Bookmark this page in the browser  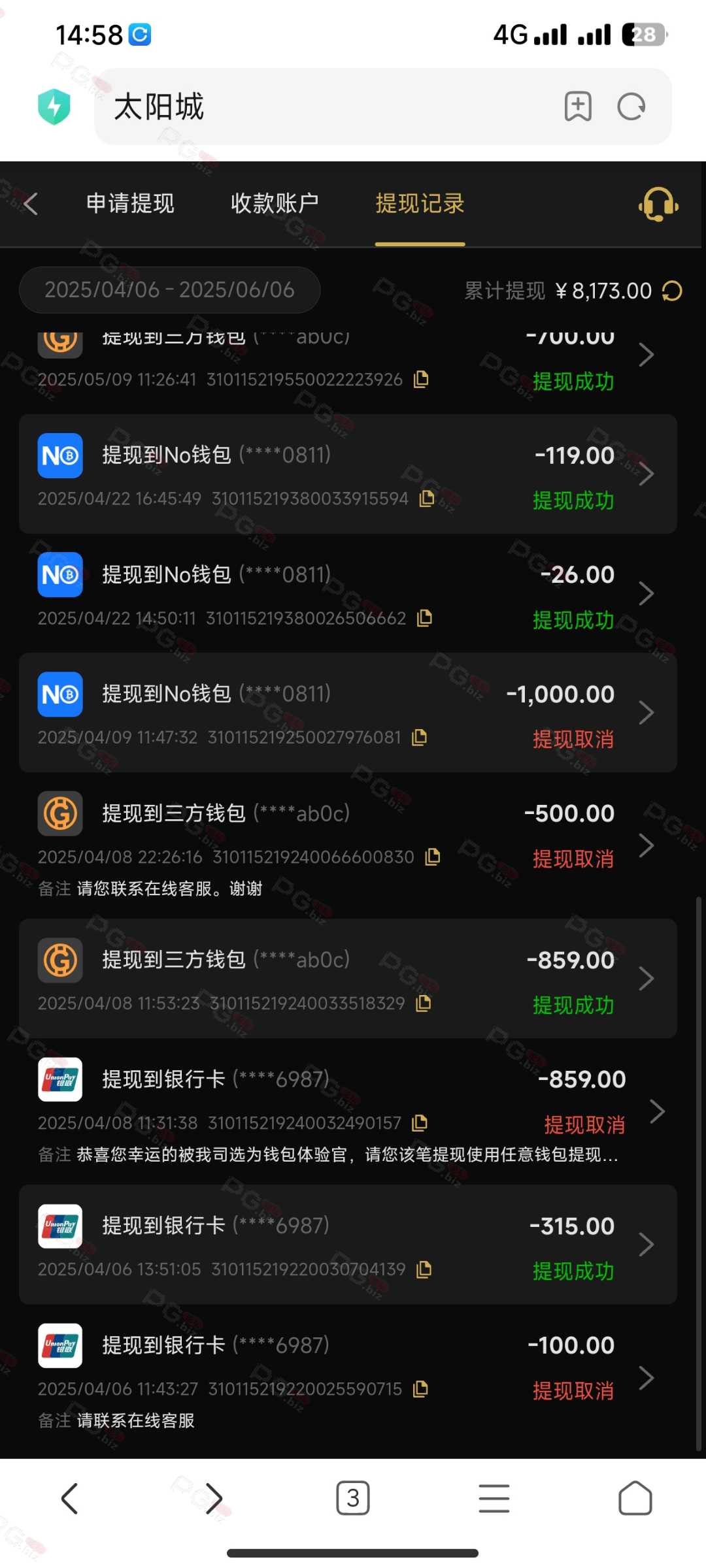click(578, 106)
